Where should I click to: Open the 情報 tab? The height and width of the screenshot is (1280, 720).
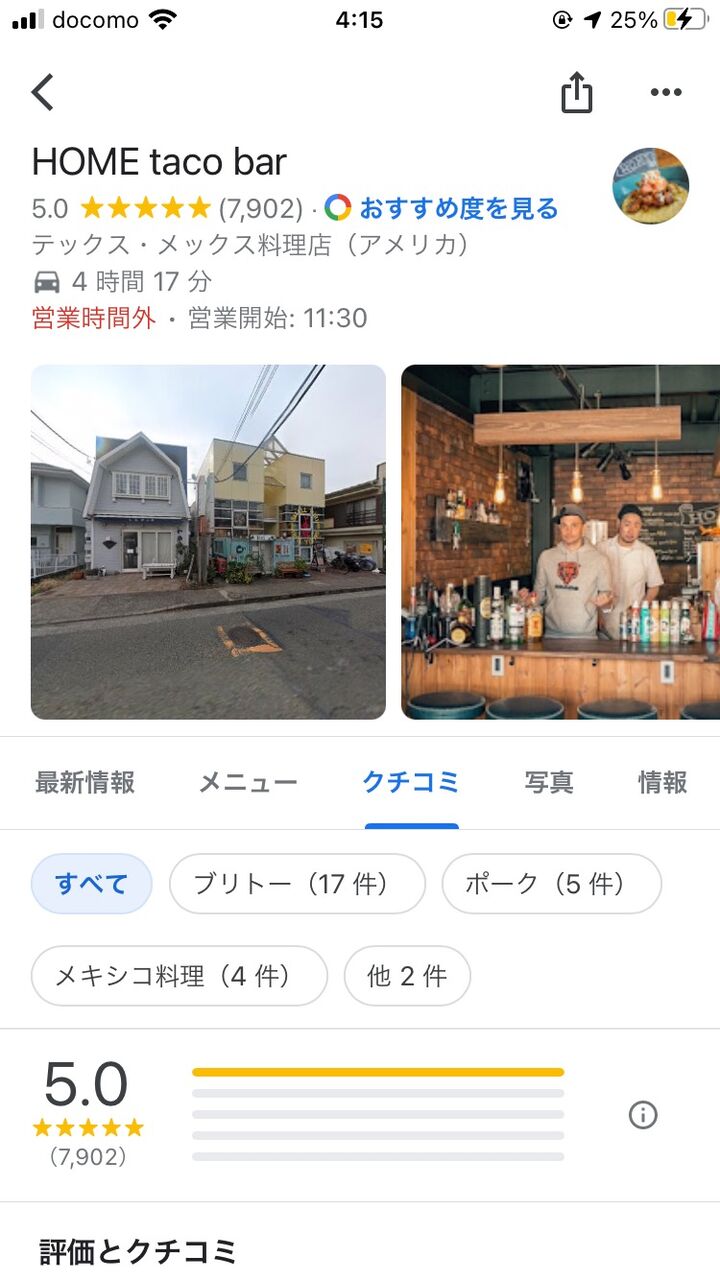coord(663,782)
